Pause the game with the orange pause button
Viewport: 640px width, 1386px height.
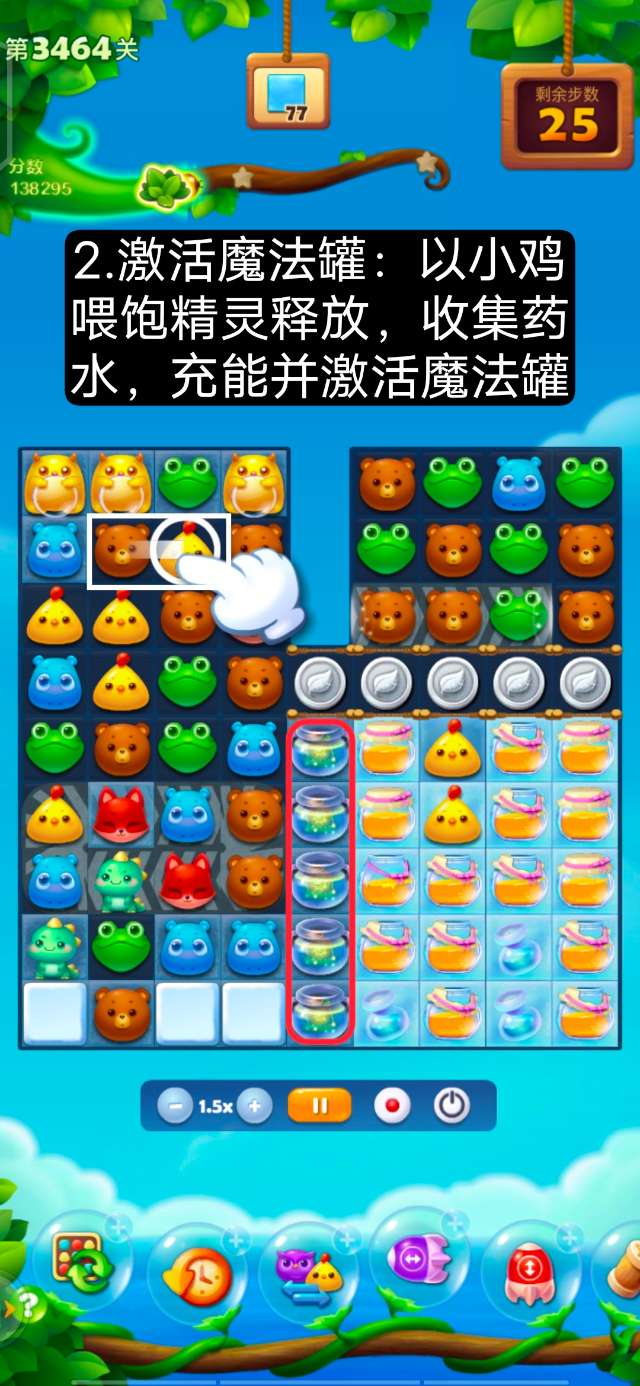tap(320, 1106)
